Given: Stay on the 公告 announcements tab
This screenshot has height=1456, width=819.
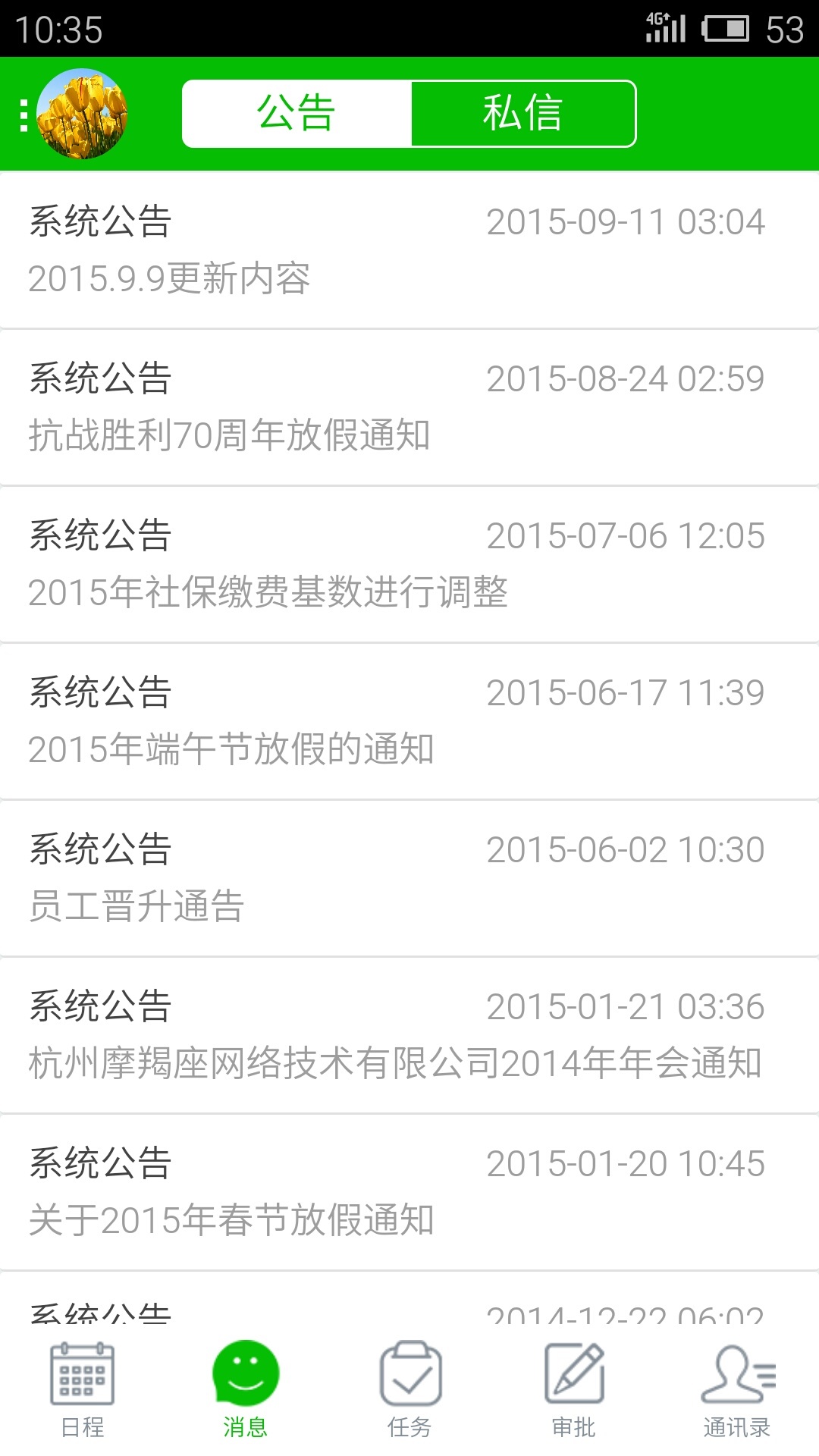Looking at the screenshot, I should click(296, 112).
